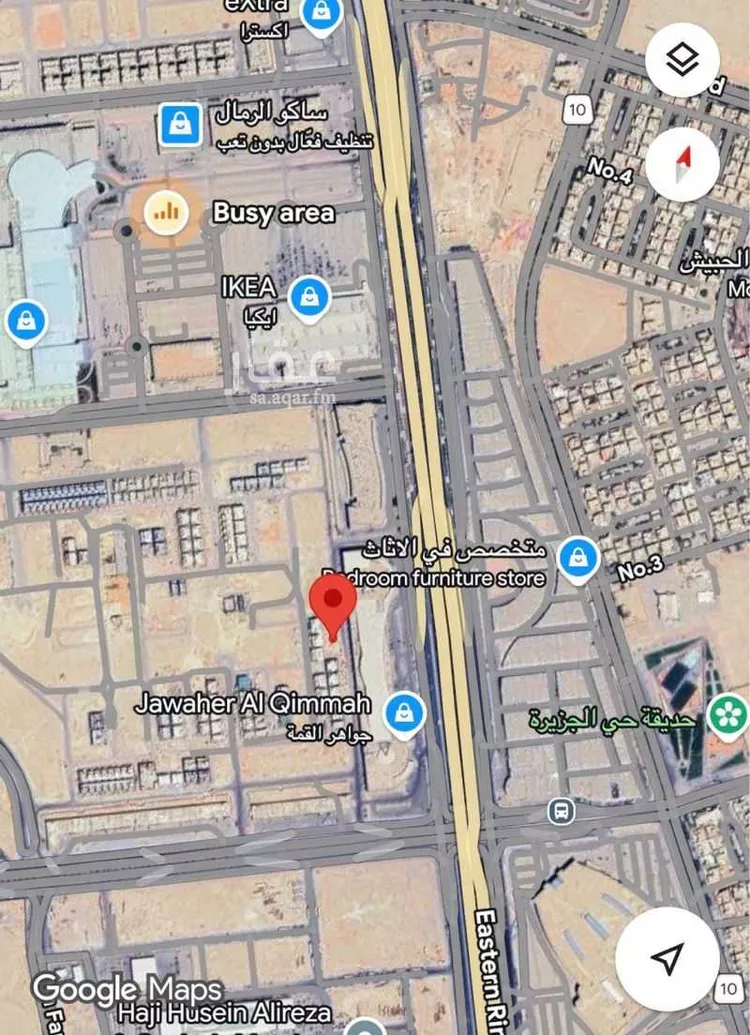
Task: Tap the blue pin on the left map edge
Action: click(x=25, y=322)
